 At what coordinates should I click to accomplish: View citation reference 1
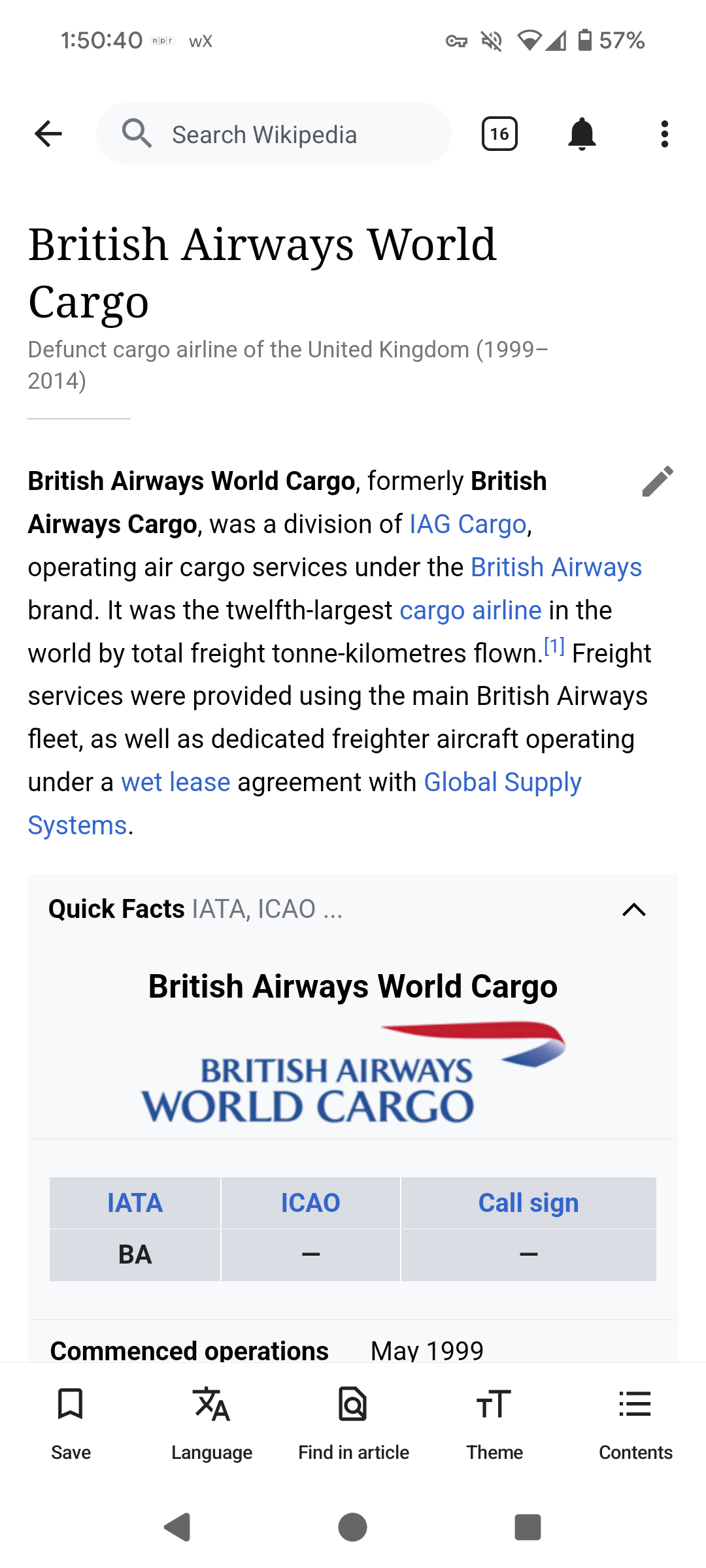pyautogui.click(x=554, y=647)
